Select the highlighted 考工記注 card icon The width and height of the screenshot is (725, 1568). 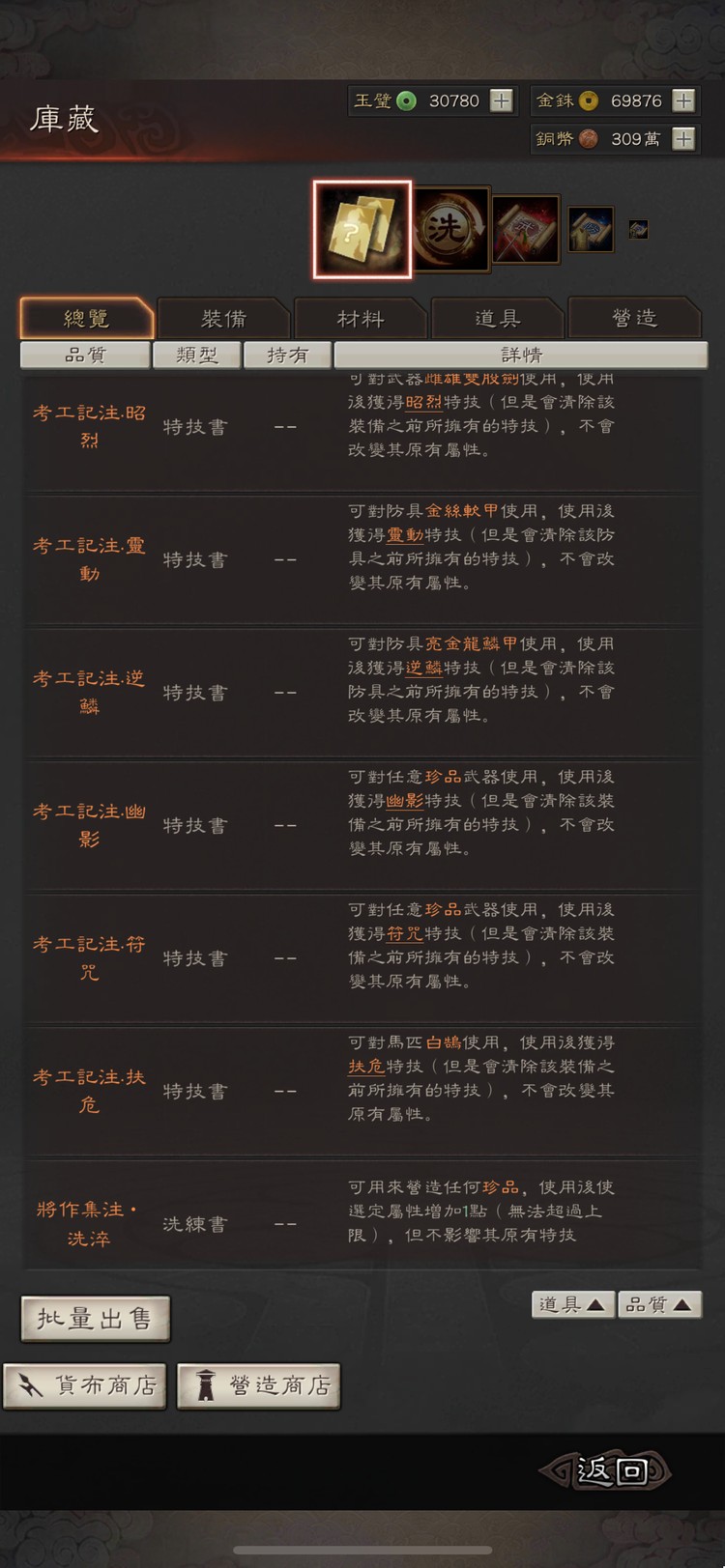click(361, 229)
